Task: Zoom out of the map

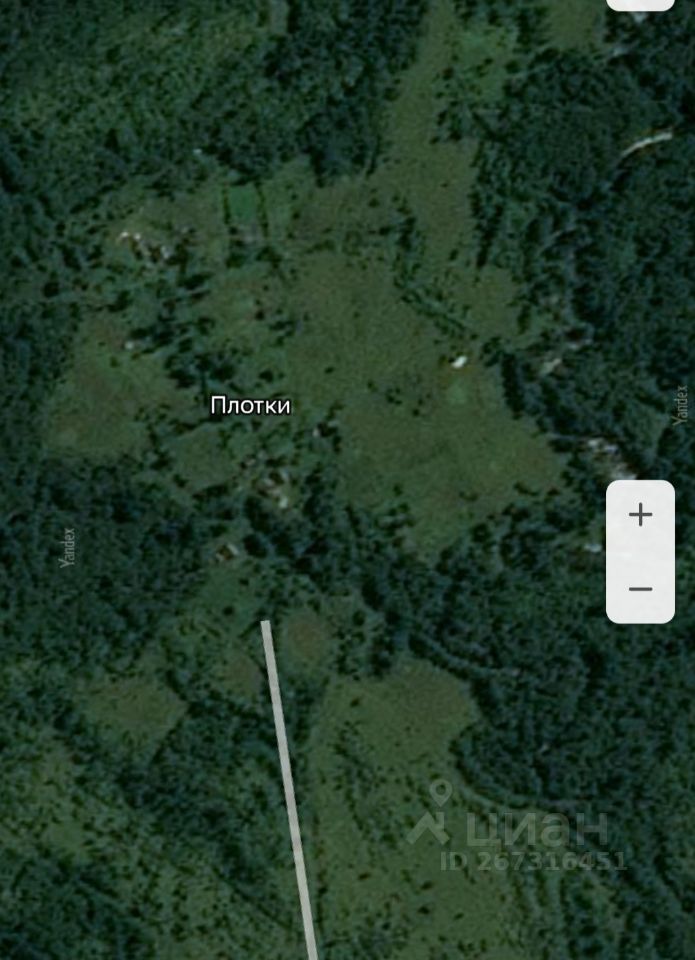Action: pyautogui.click(x=640, y=589)
